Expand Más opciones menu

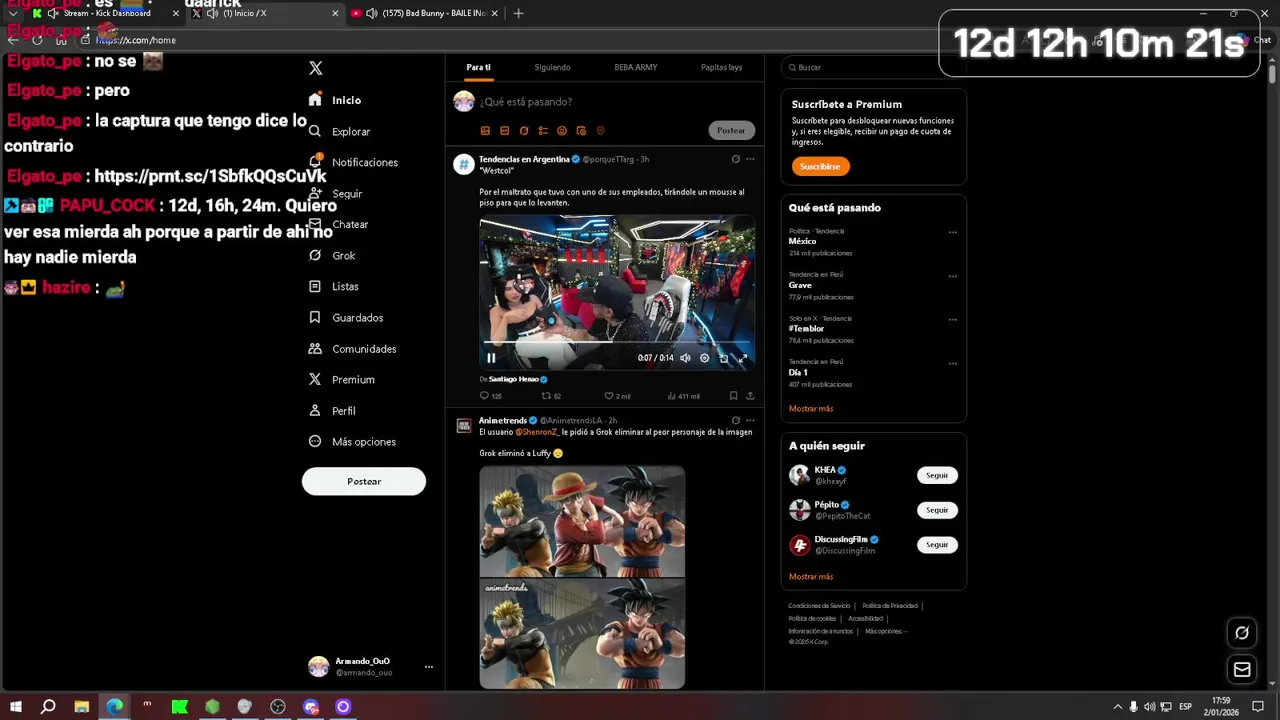(x=363, y=442)
